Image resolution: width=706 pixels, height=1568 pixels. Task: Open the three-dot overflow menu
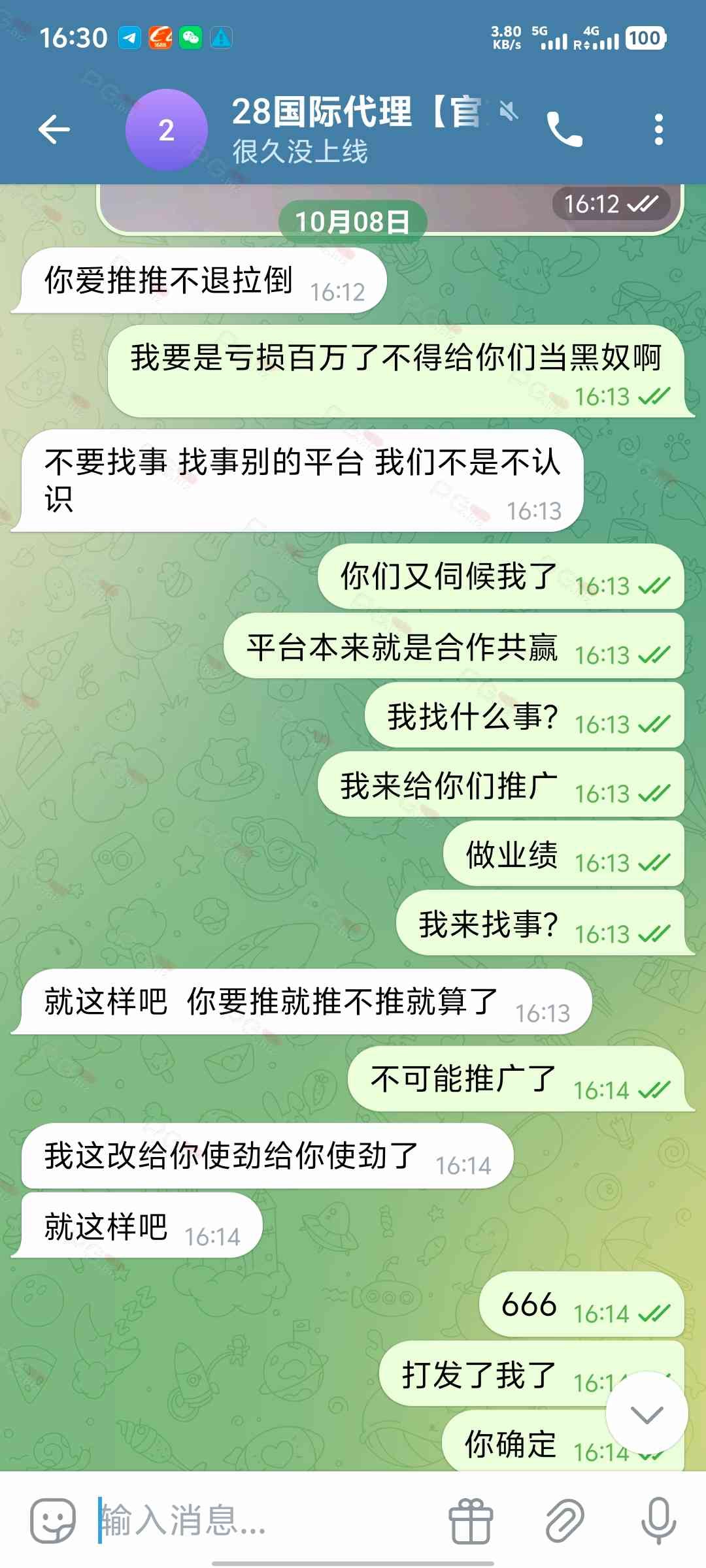click(658, 129)
